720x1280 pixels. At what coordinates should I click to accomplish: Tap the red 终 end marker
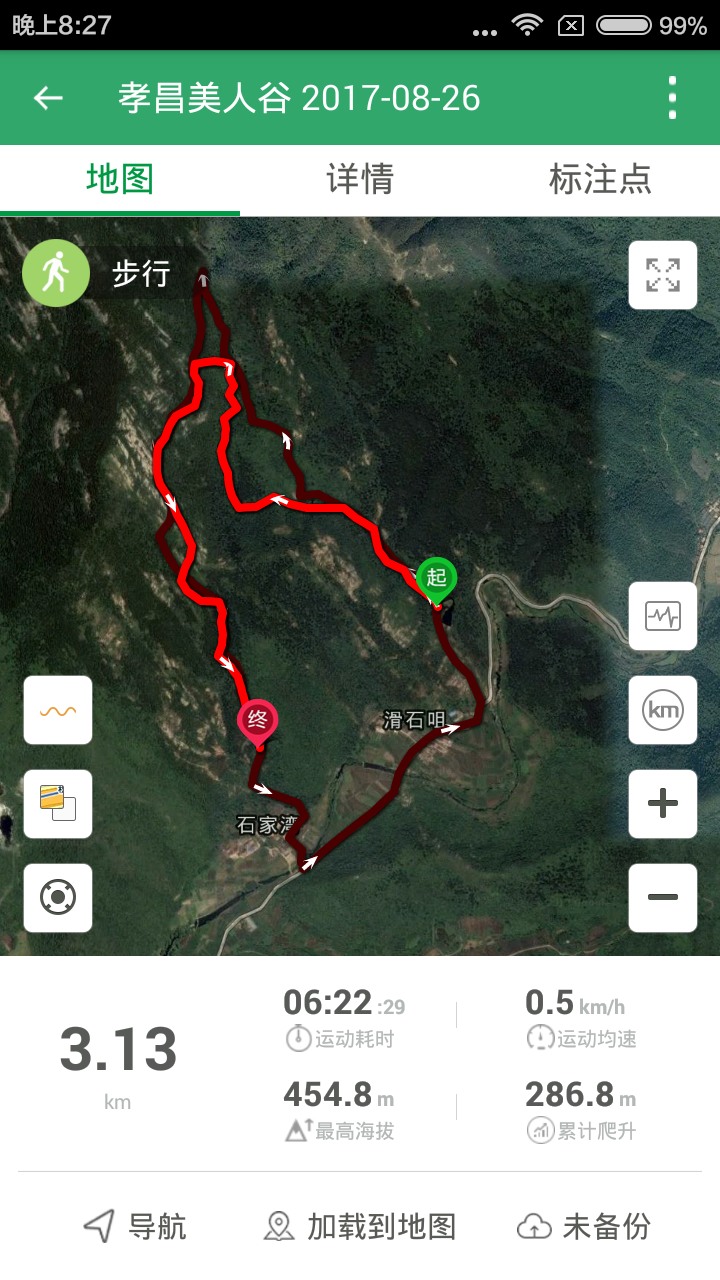tap(258, 722)
